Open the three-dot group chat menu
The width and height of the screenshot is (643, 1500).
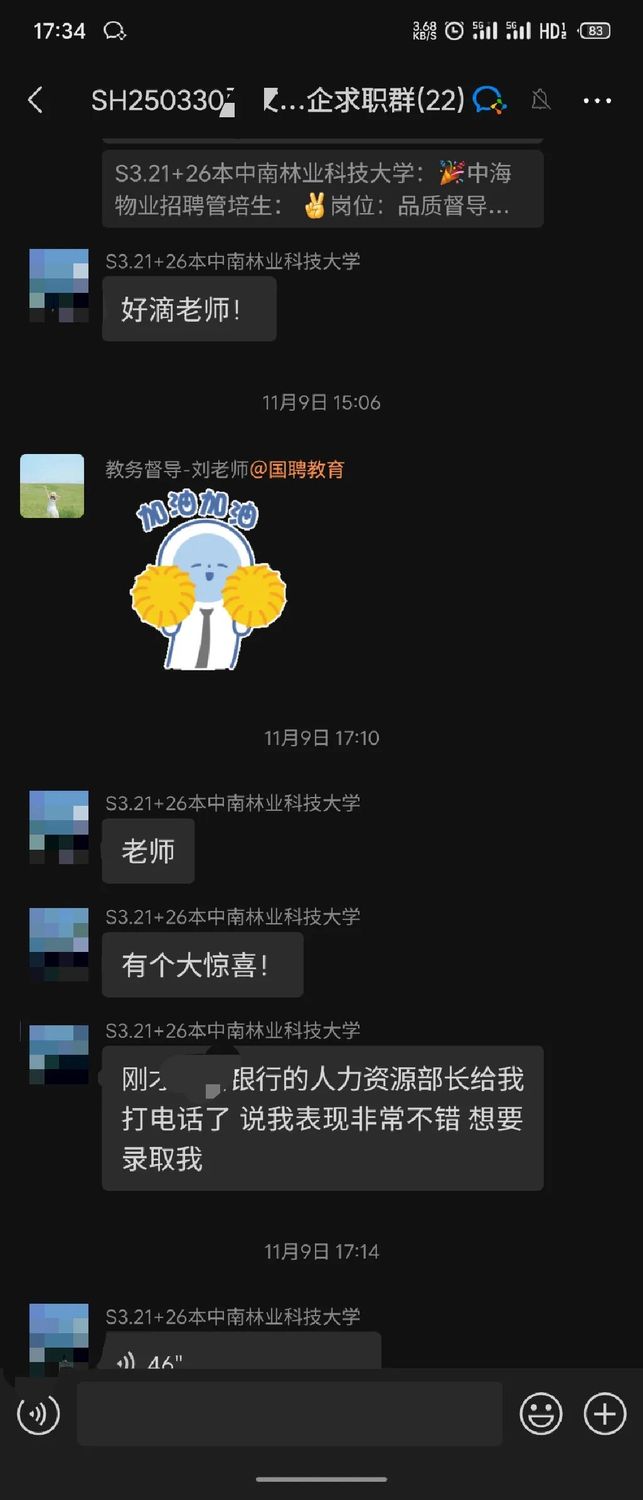point(597,100)
